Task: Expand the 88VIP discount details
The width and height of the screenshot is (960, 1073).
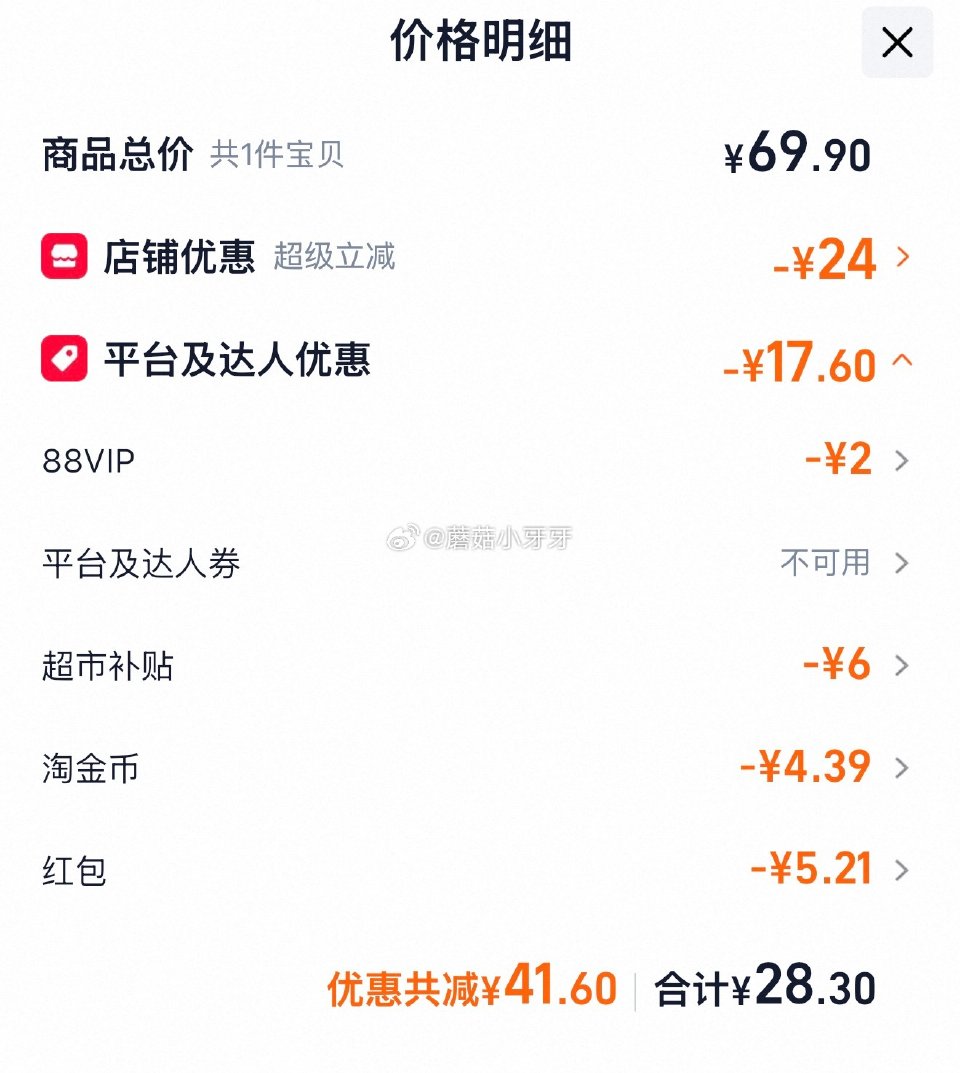Action: [901, 460]
